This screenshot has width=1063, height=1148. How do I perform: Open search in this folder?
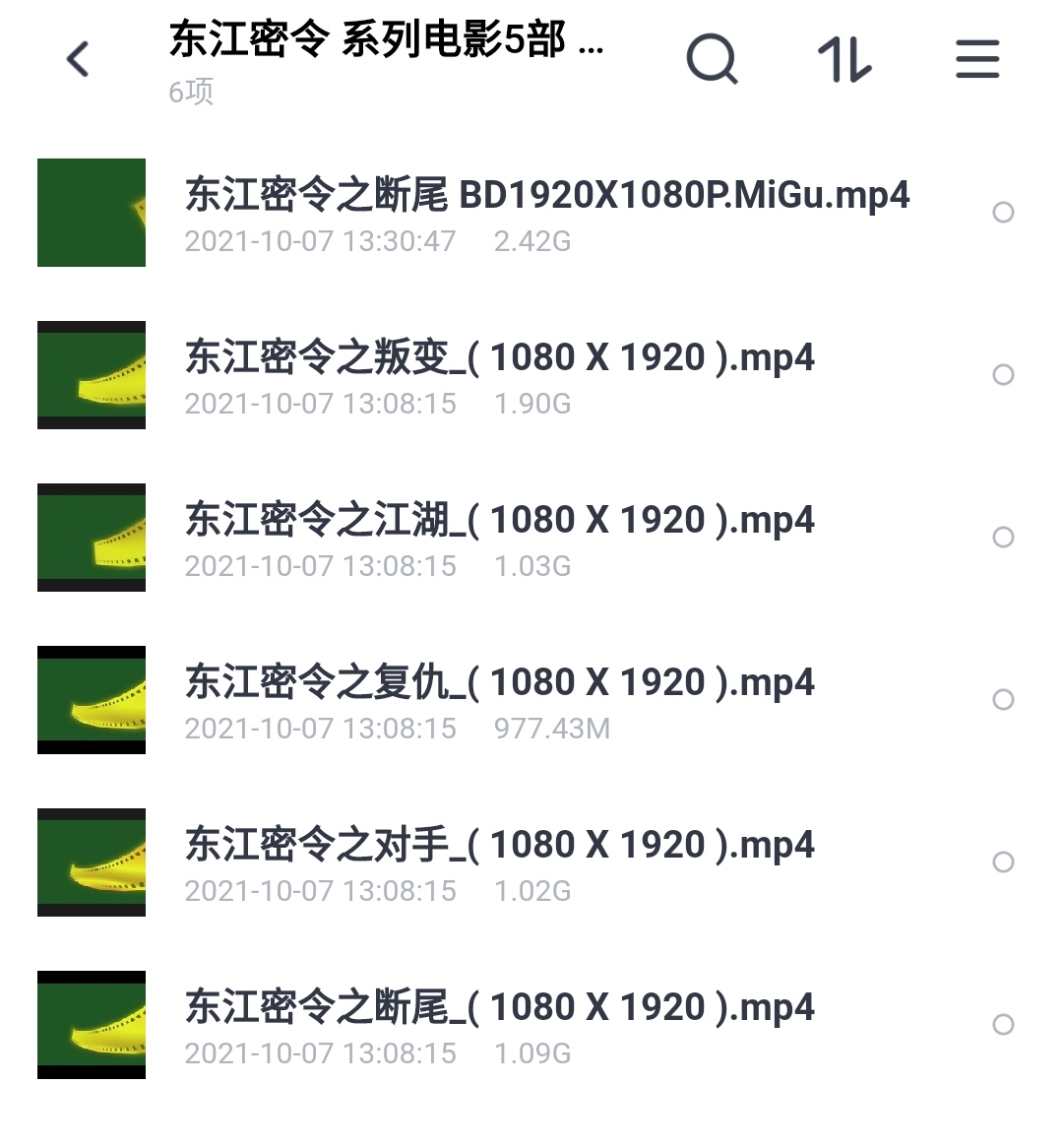pyautogui.click(x=712, y=59)
